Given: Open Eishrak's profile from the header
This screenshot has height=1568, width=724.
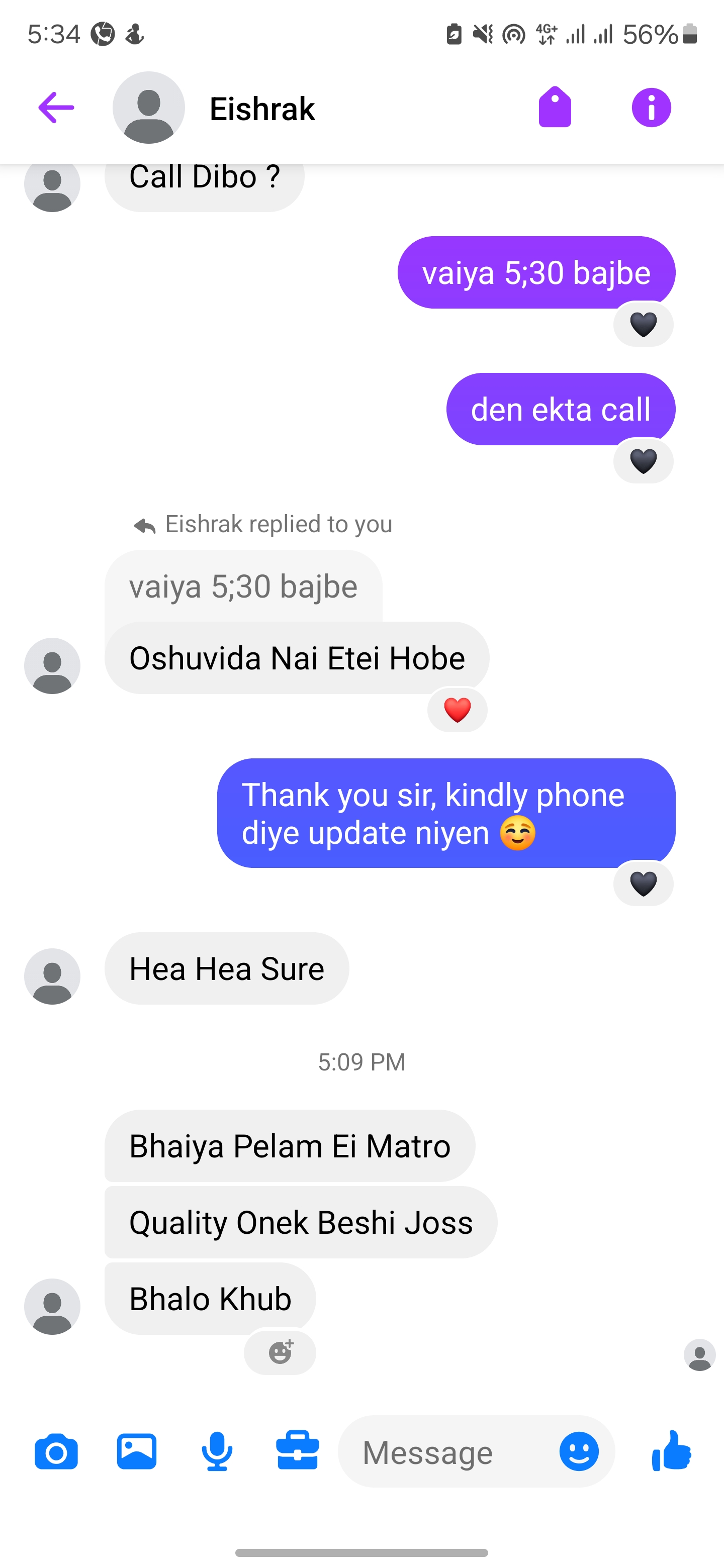Looking at the screenshot, I should [261, 109].
